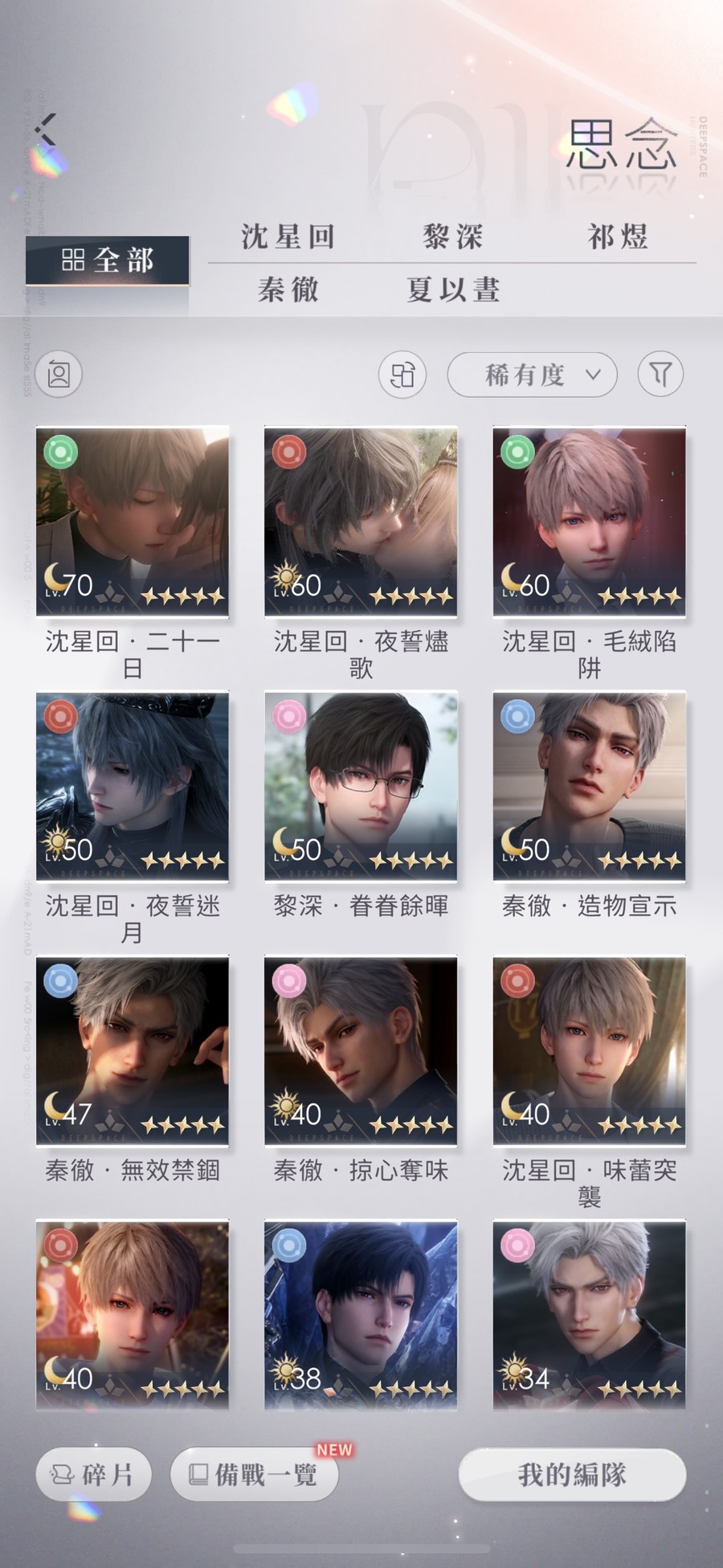
Task: Open 備戰一覽 with the NEW badge
Action: click(x=255, y=1474)
